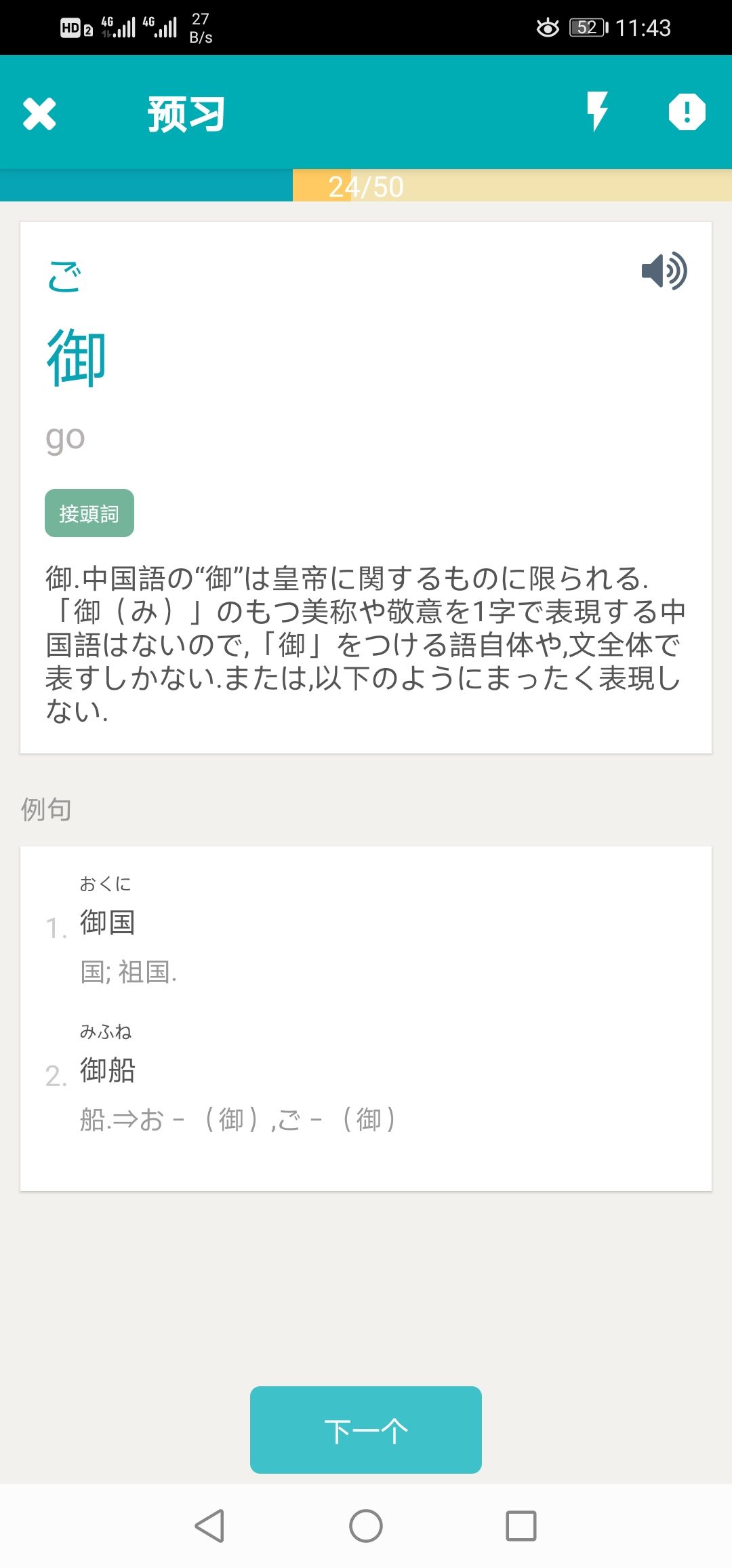732x1568 pixels.
Task: Go to the next word with 下一个
Action: [366, 1430]
